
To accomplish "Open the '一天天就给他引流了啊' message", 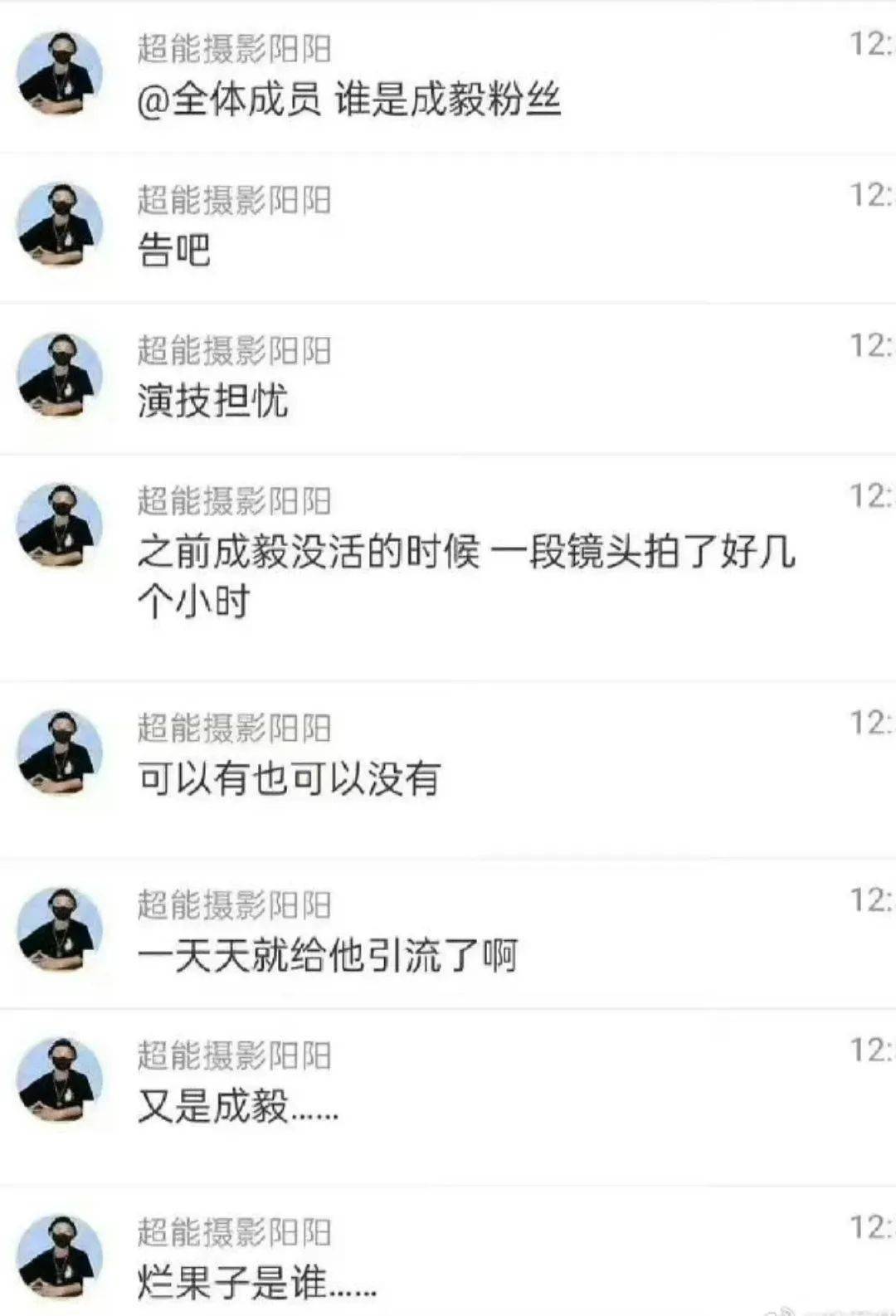I will point(327,955).
